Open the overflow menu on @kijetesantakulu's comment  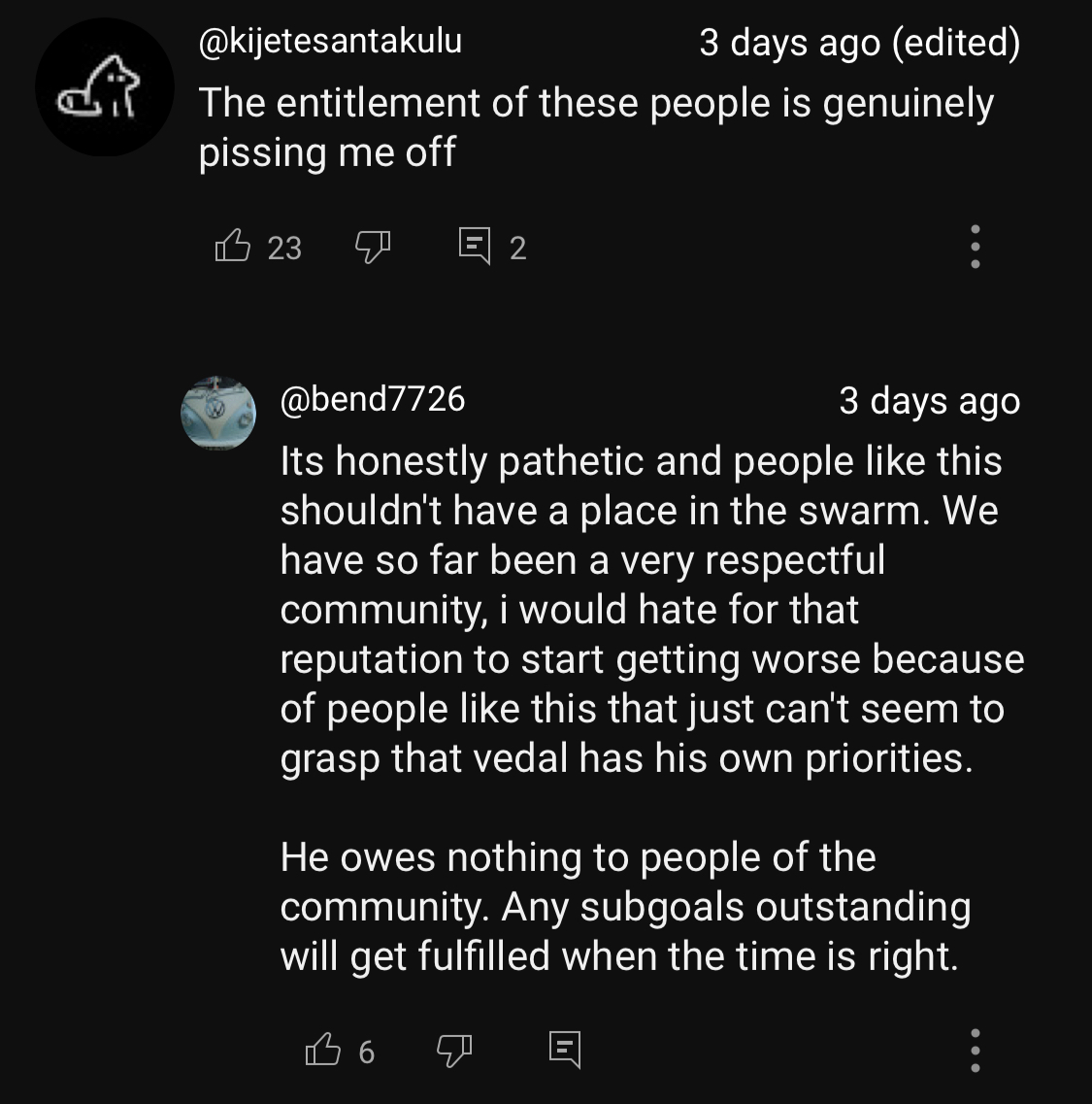(x=976, y=247)
